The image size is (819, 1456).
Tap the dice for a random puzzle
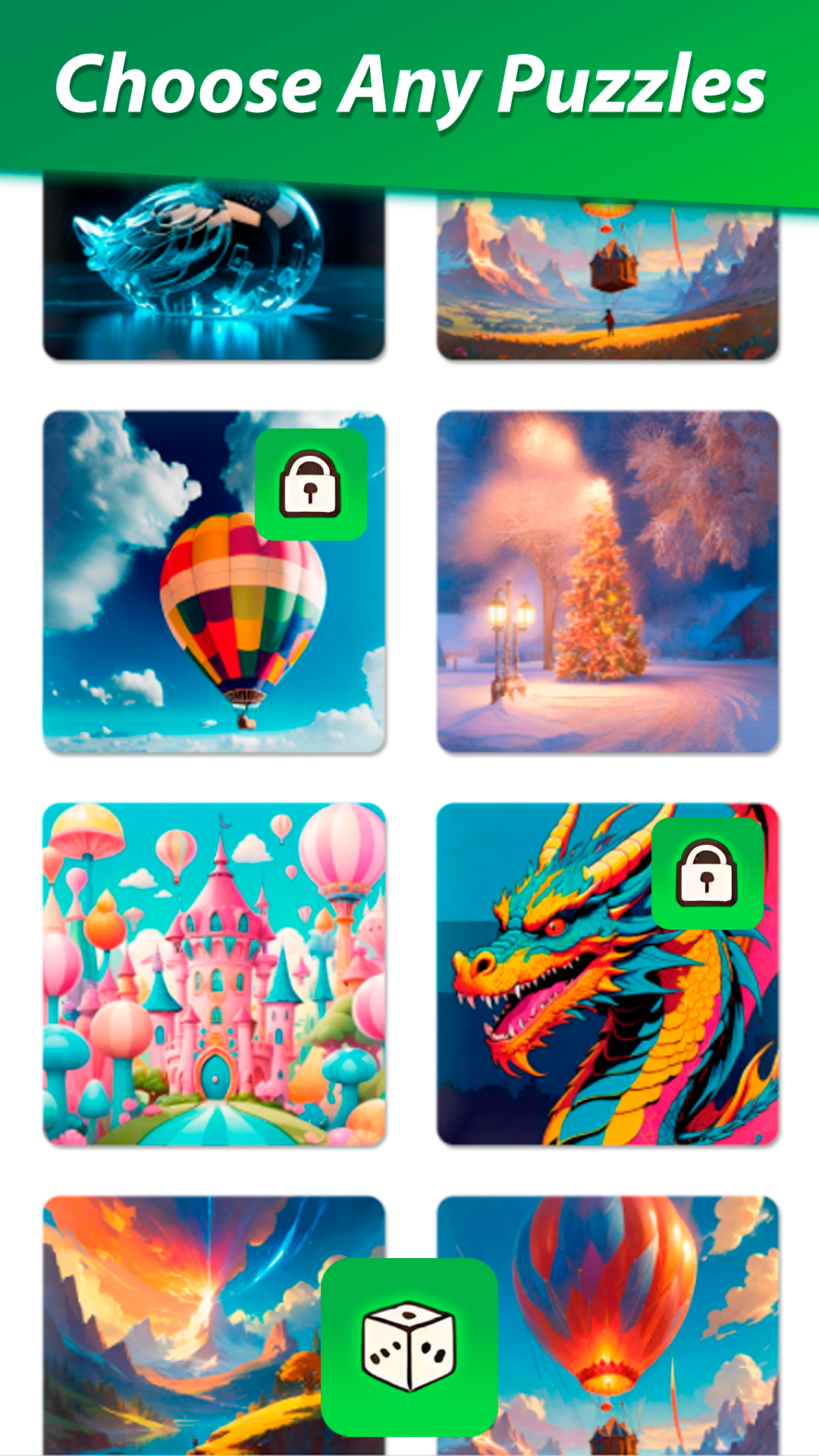409,1347
